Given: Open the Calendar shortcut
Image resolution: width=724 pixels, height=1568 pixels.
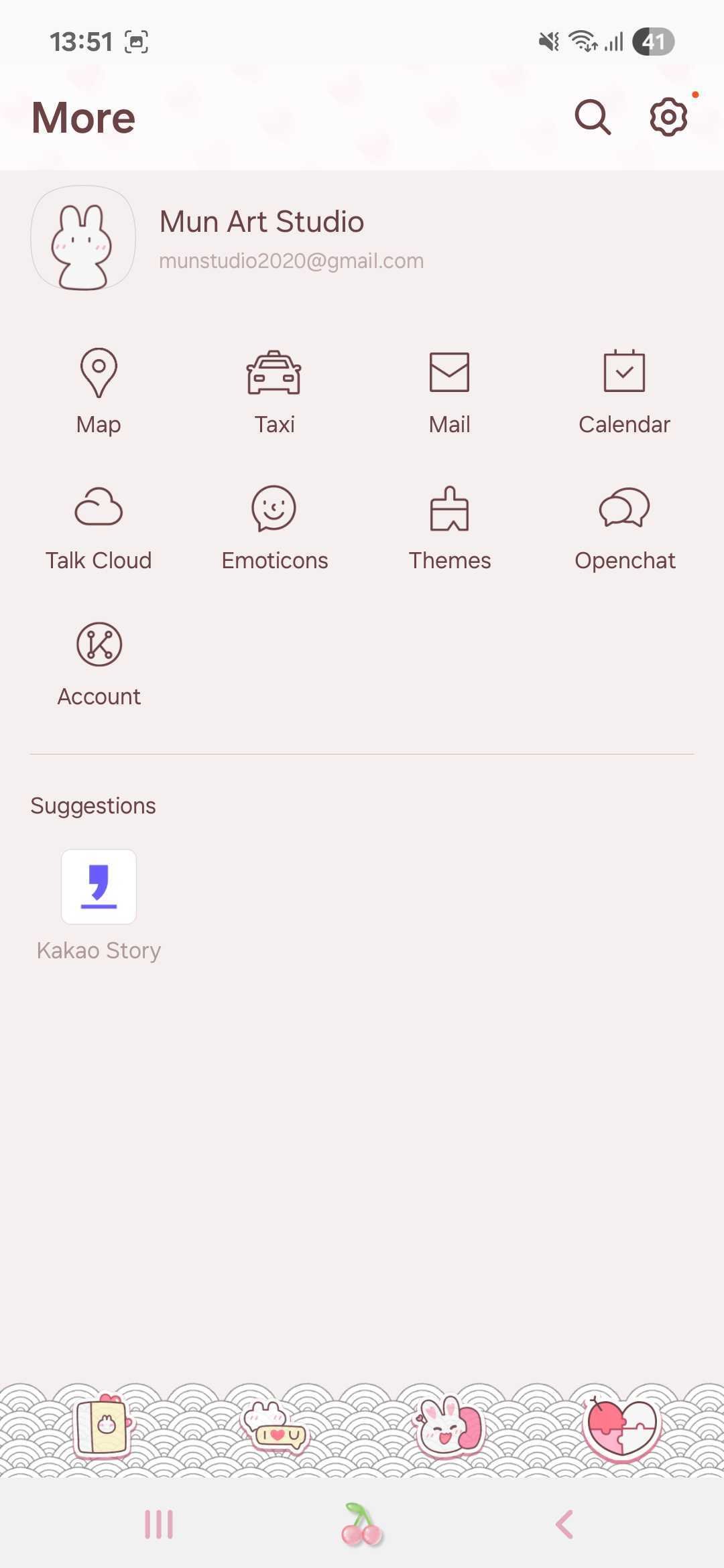Looking at the screenshot, I should (624, 390).
